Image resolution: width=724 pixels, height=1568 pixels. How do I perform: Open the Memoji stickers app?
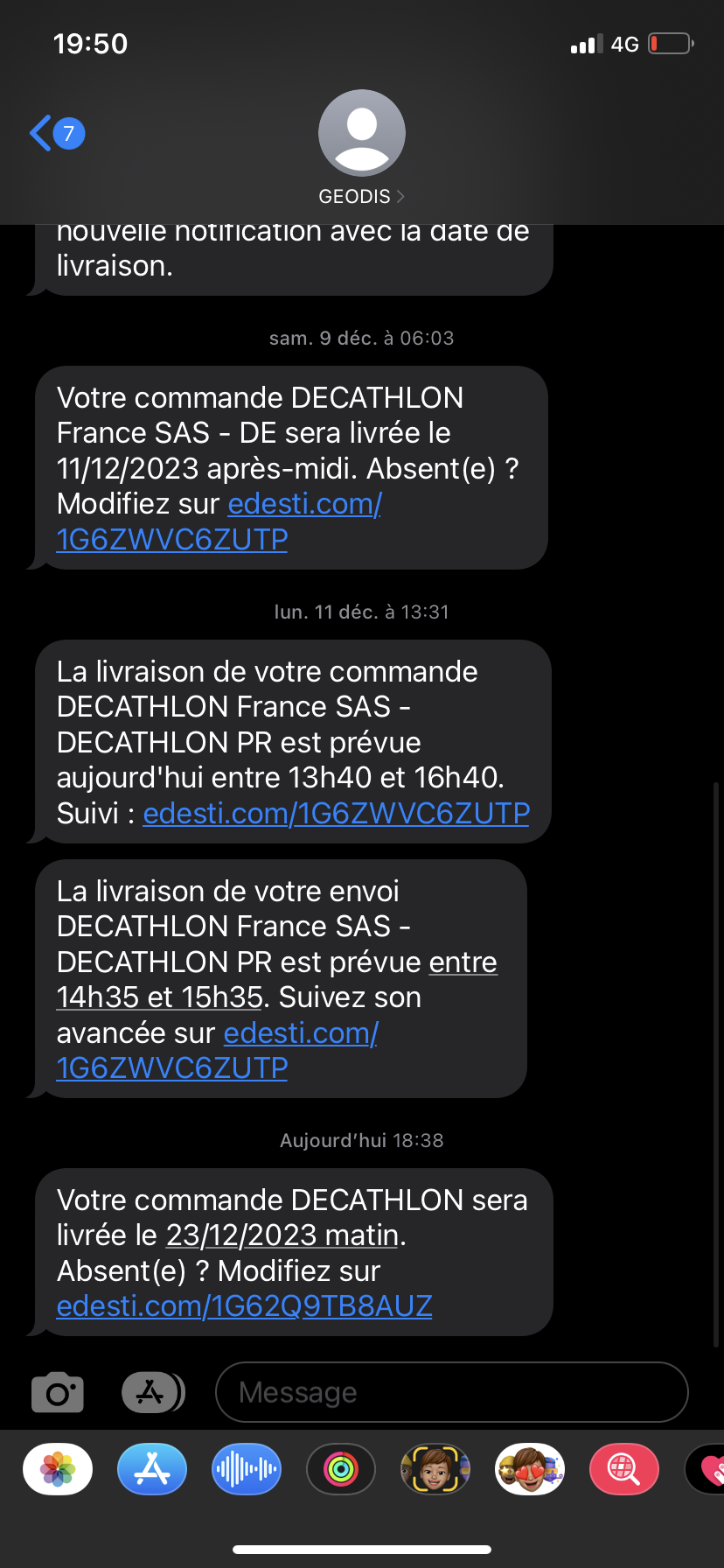530,1469
